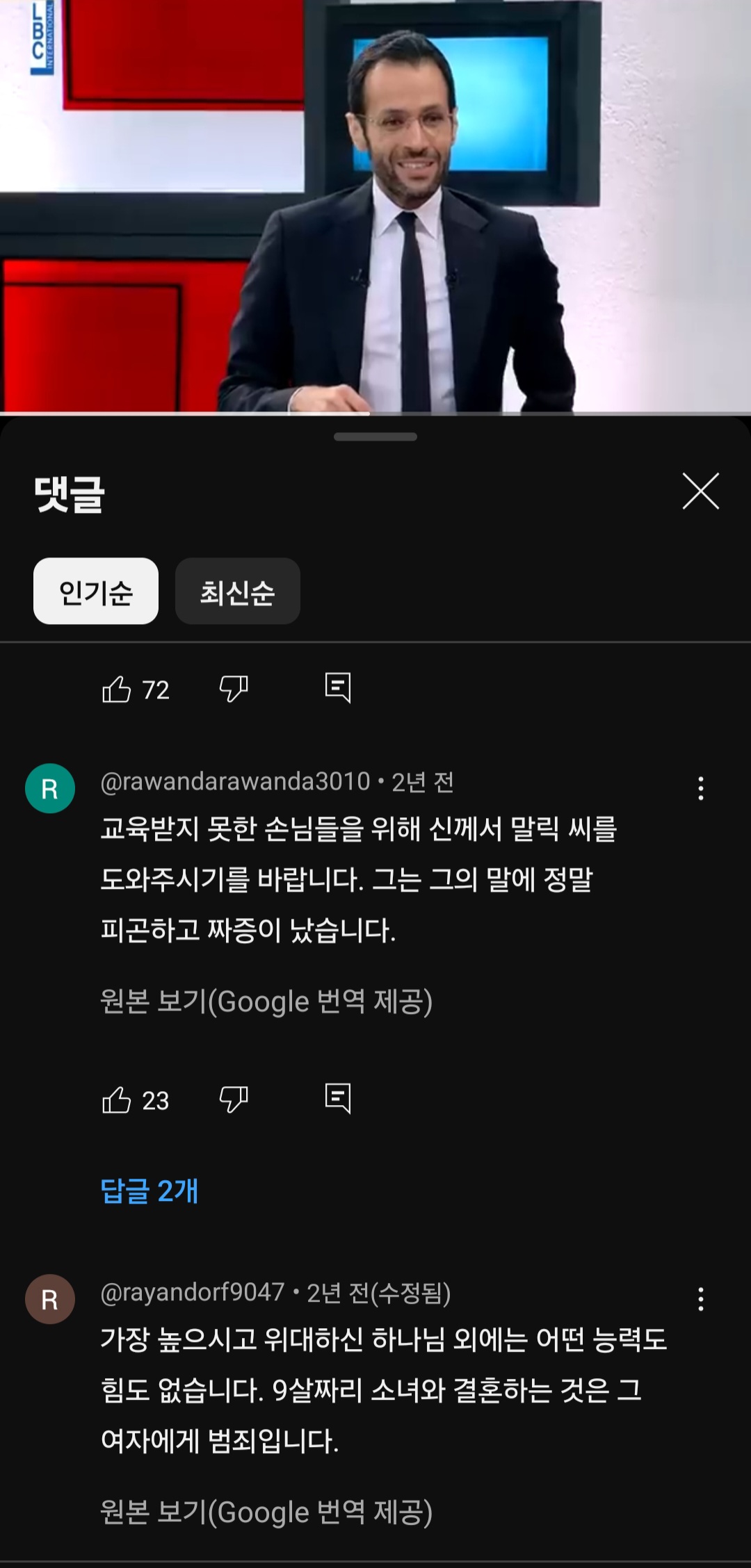Reply to @rawandarawanda3010's comment

click(338, 1099)
